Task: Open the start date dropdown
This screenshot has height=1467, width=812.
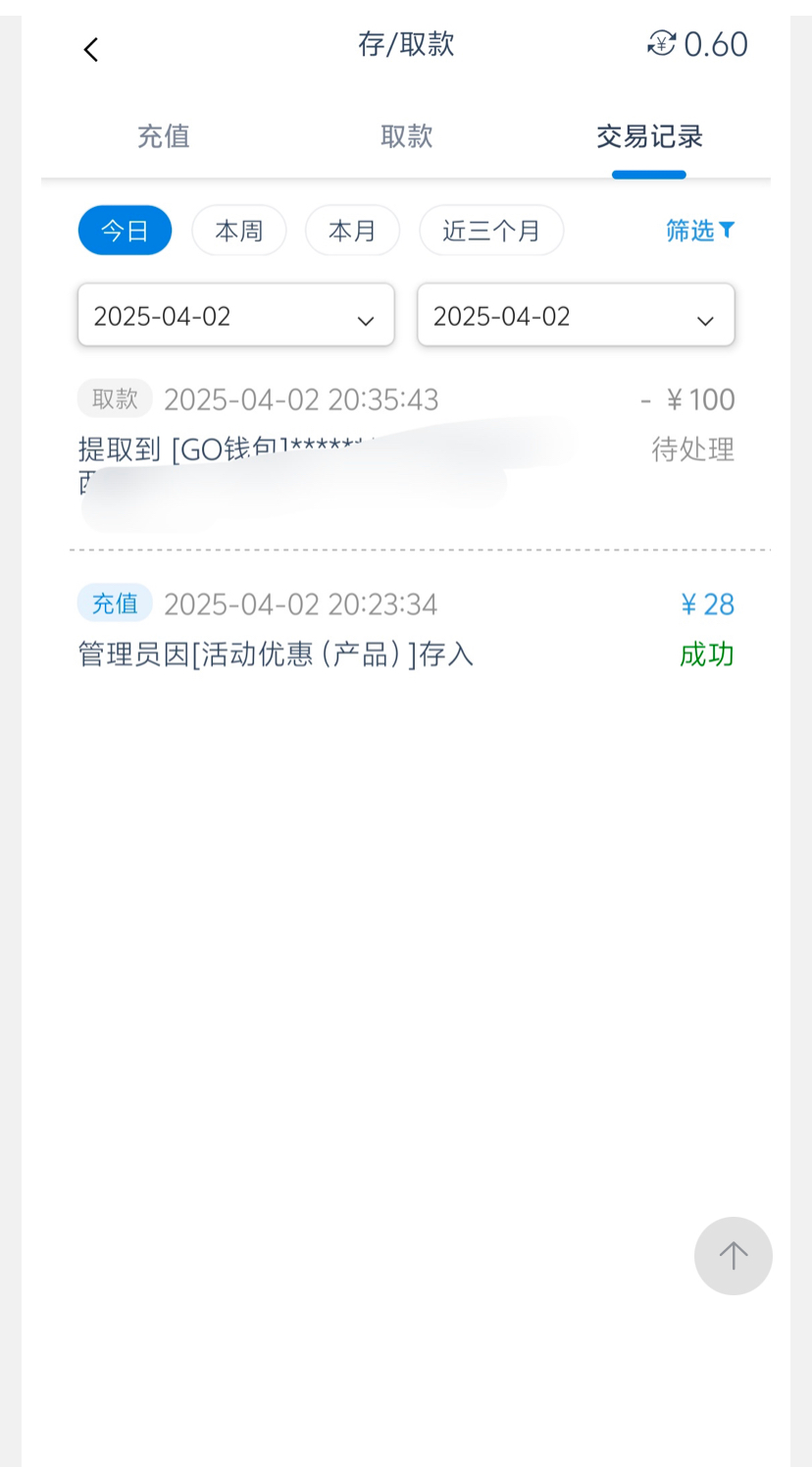Action: point(235,316)
